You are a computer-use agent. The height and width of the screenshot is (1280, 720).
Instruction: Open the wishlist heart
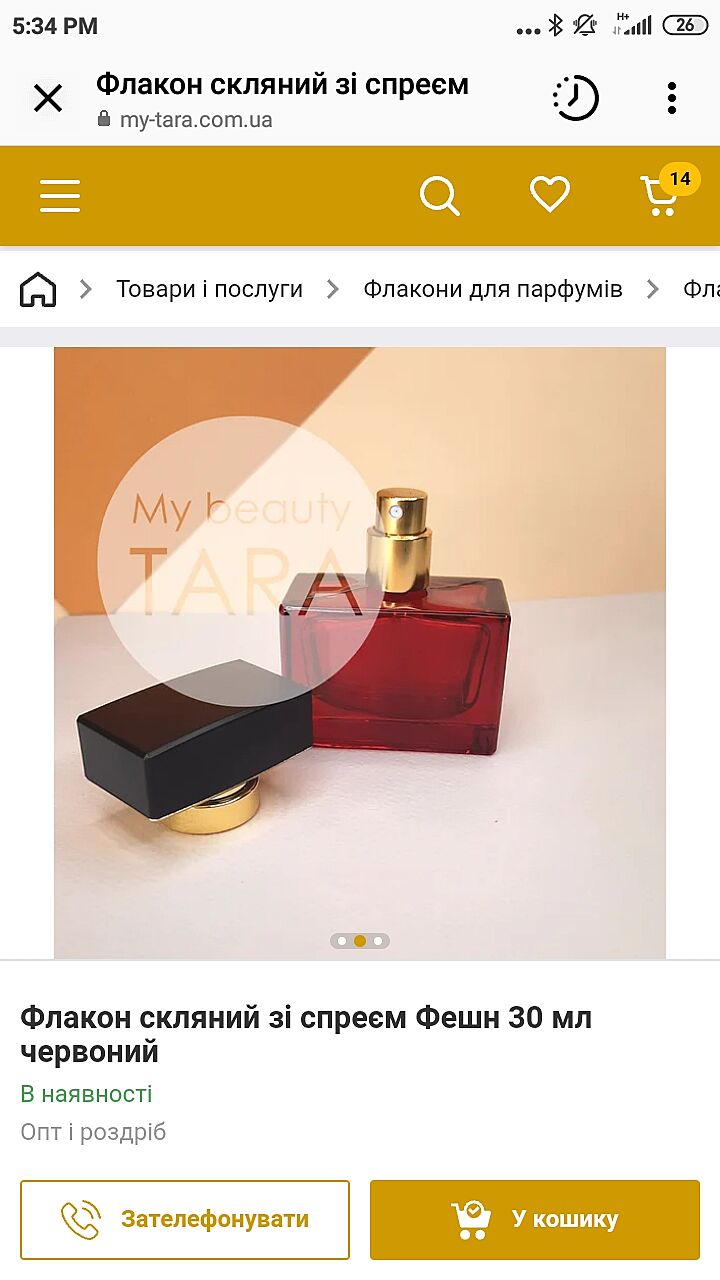[549, 195]
